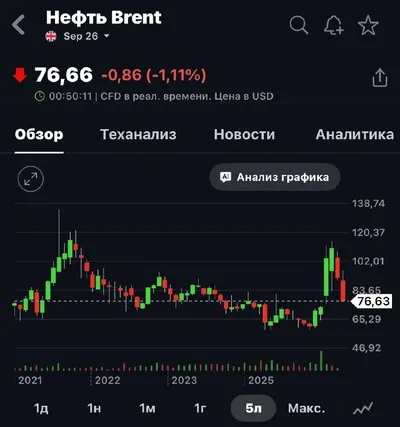Switch chart to the 1г range
Image resolution: width=400 pixels, height=427 pixels.
[x=200, y=408]
